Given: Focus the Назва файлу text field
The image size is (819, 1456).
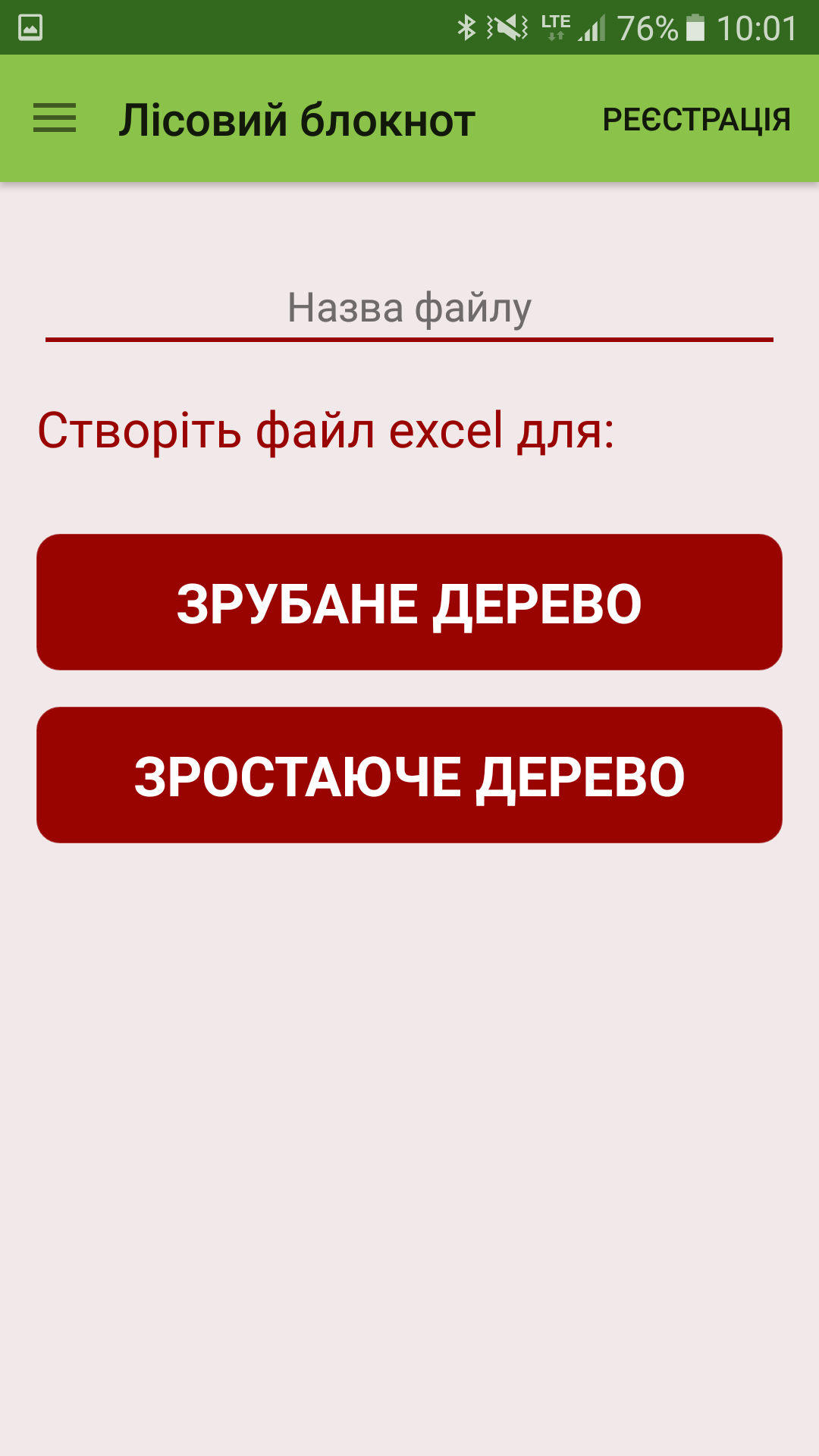Looking at the screenshot, I should coord(409,309).
